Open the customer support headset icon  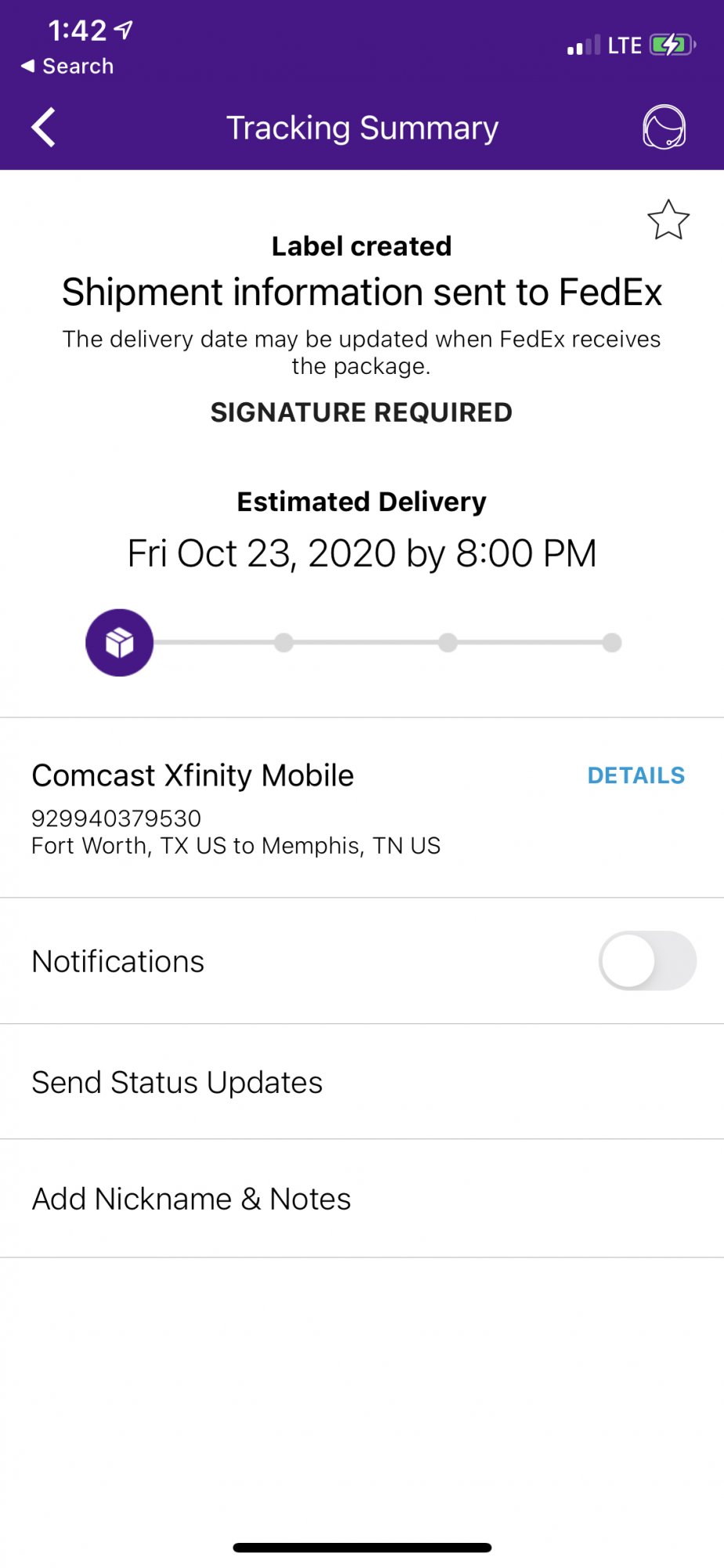click(664, 127)
